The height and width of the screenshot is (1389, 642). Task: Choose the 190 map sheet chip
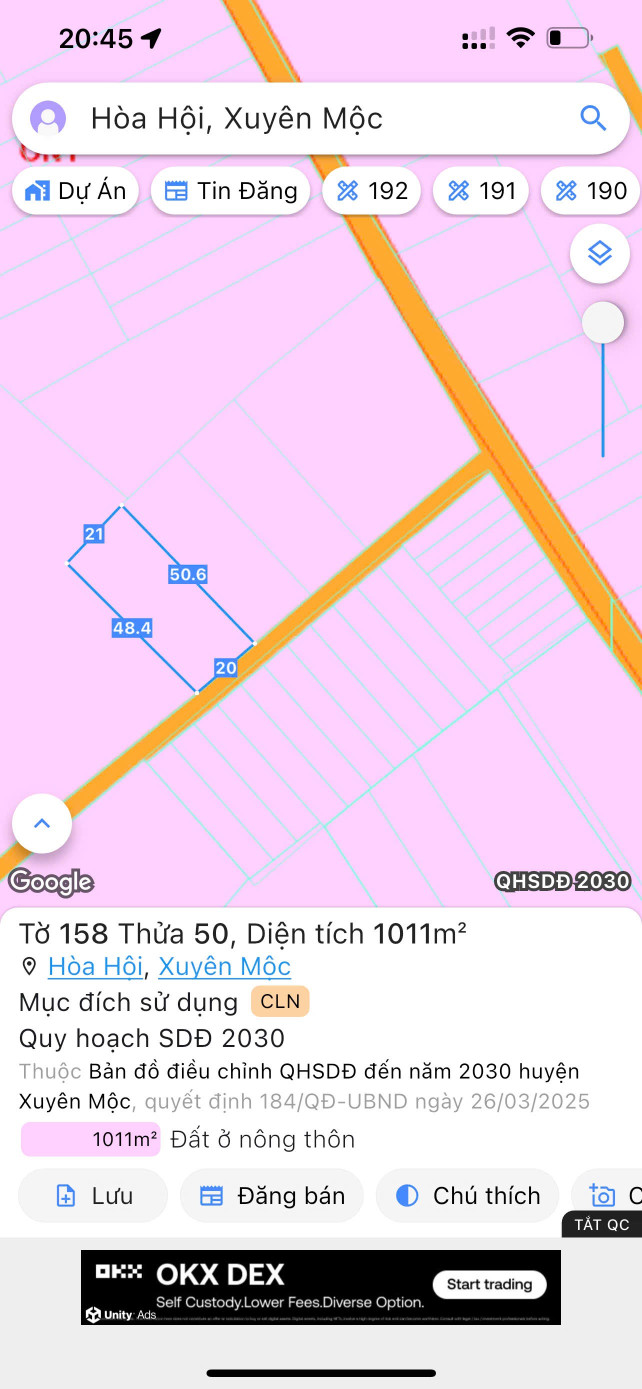coord(592,191)
